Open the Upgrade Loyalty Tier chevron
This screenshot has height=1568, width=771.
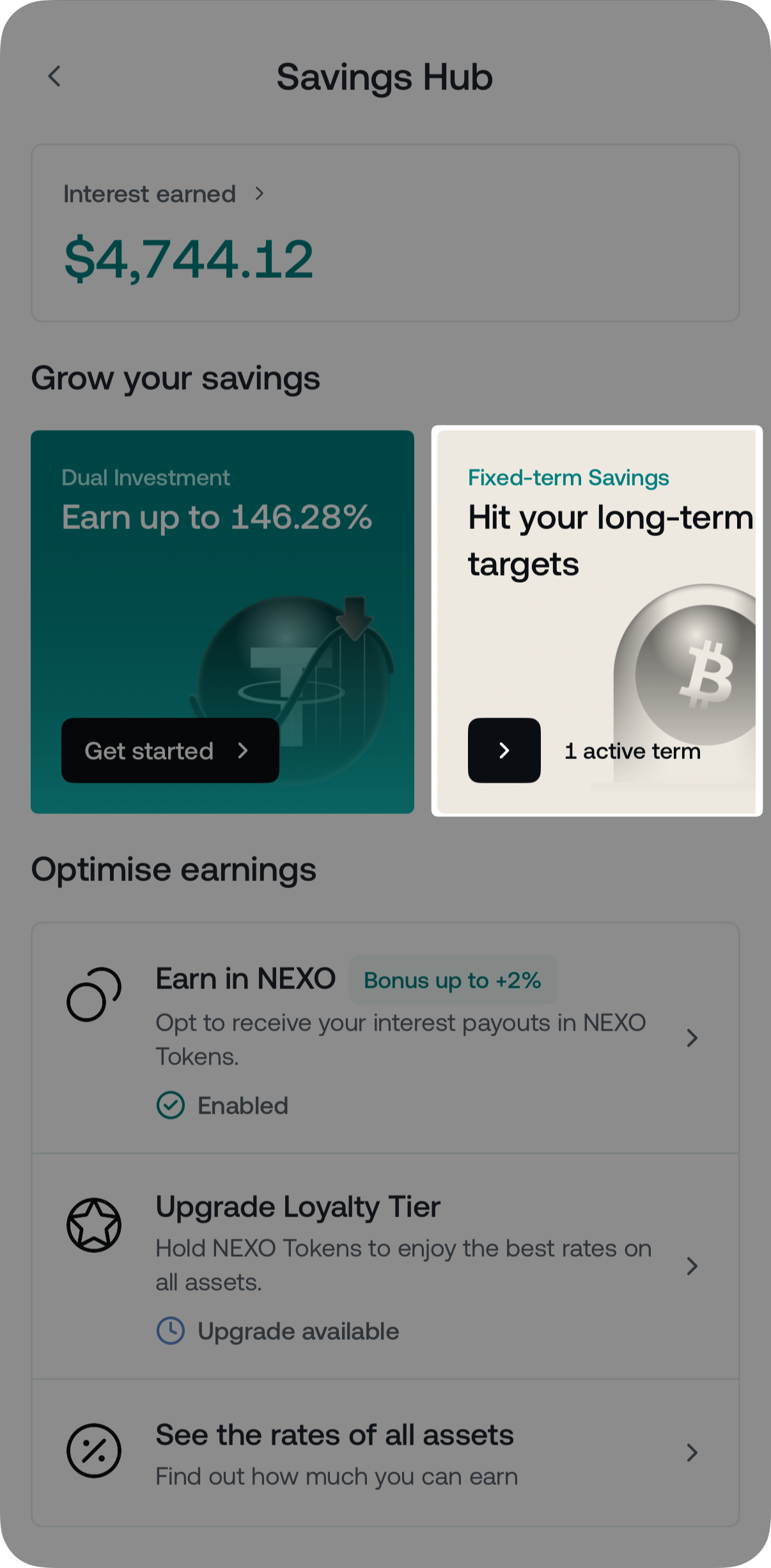(x=692, y=1267)
